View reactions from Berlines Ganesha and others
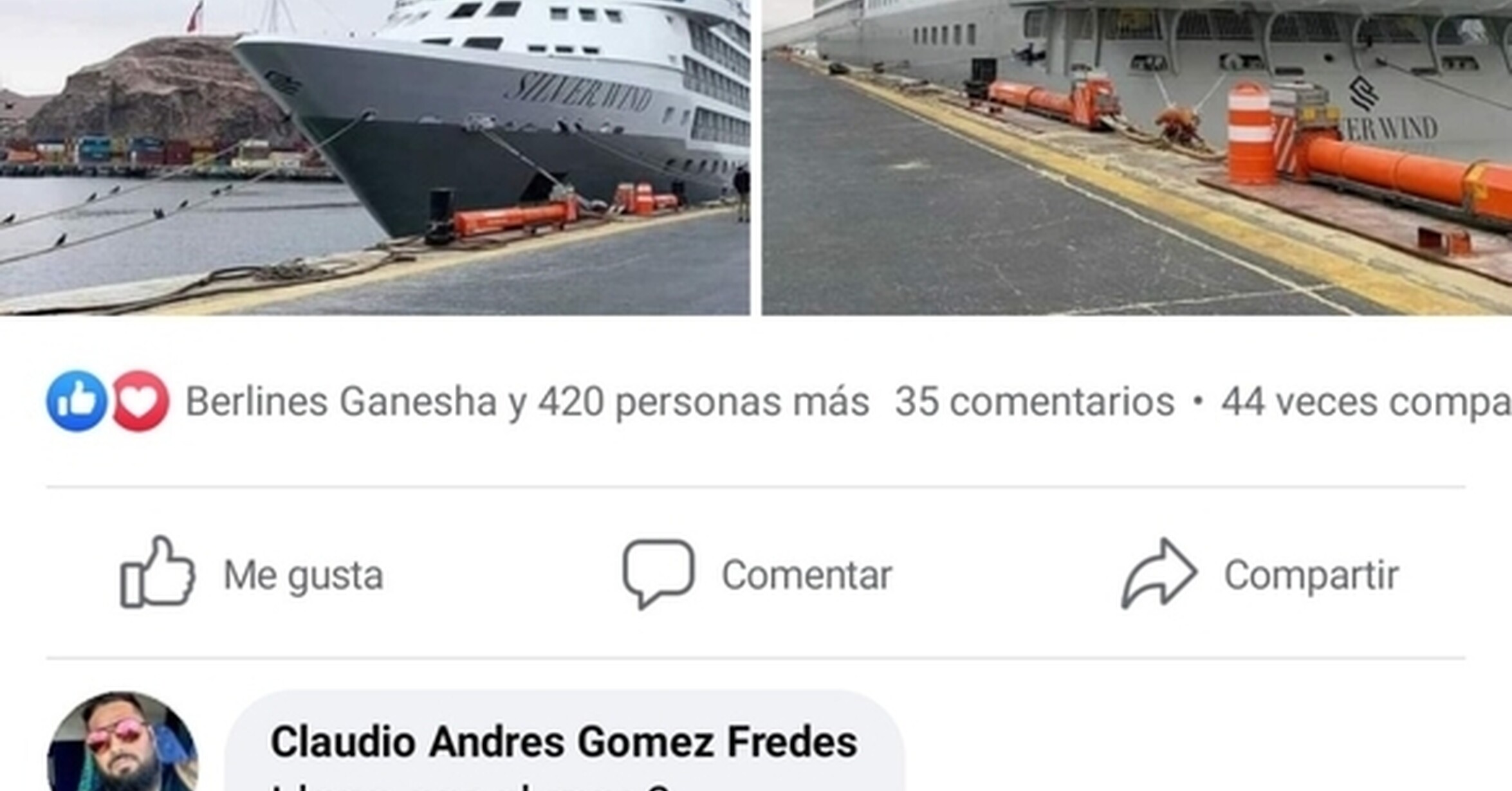This screenshot has width=1512, height=791. pos(526,402)
